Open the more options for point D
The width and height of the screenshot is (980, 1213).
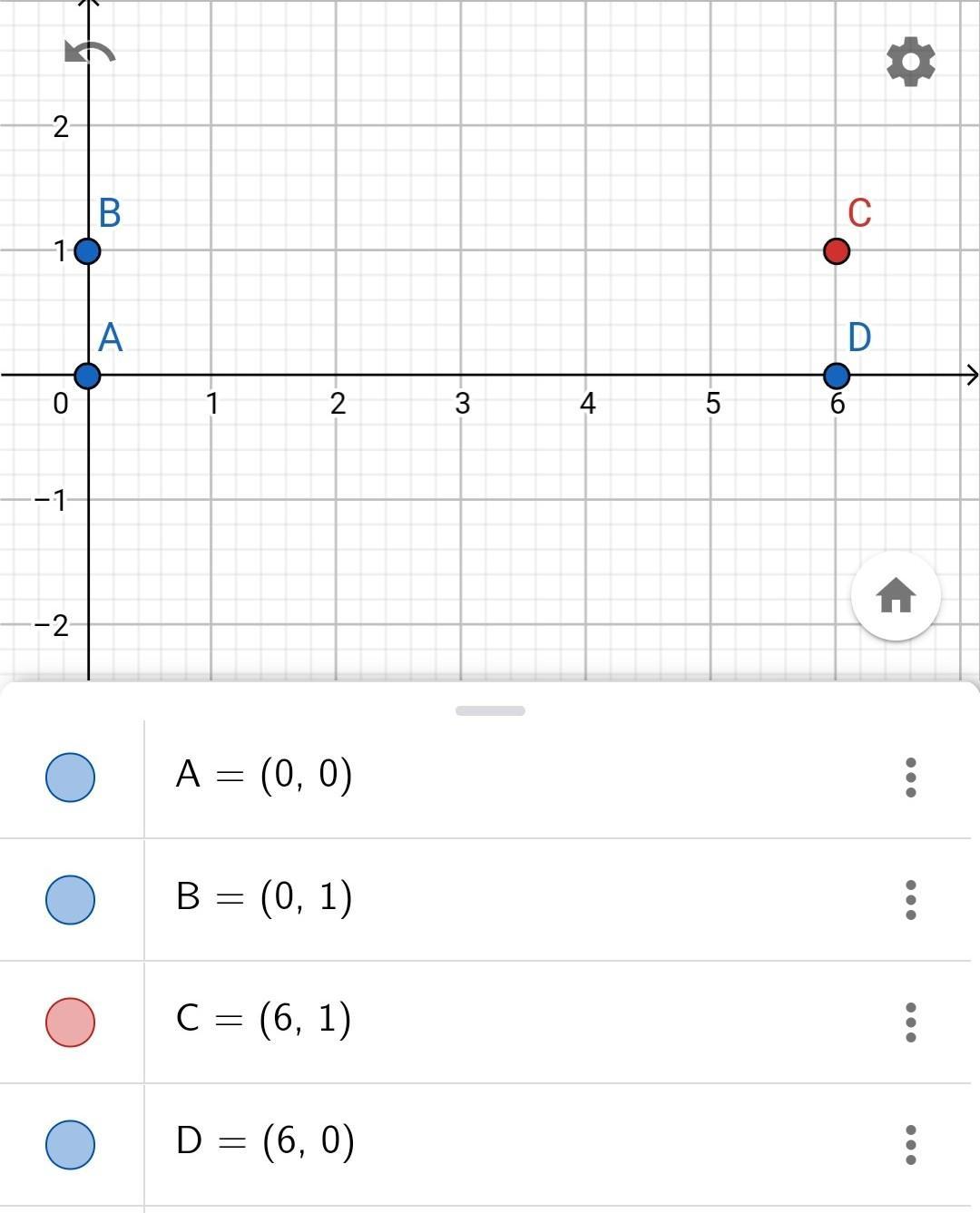911,1145
